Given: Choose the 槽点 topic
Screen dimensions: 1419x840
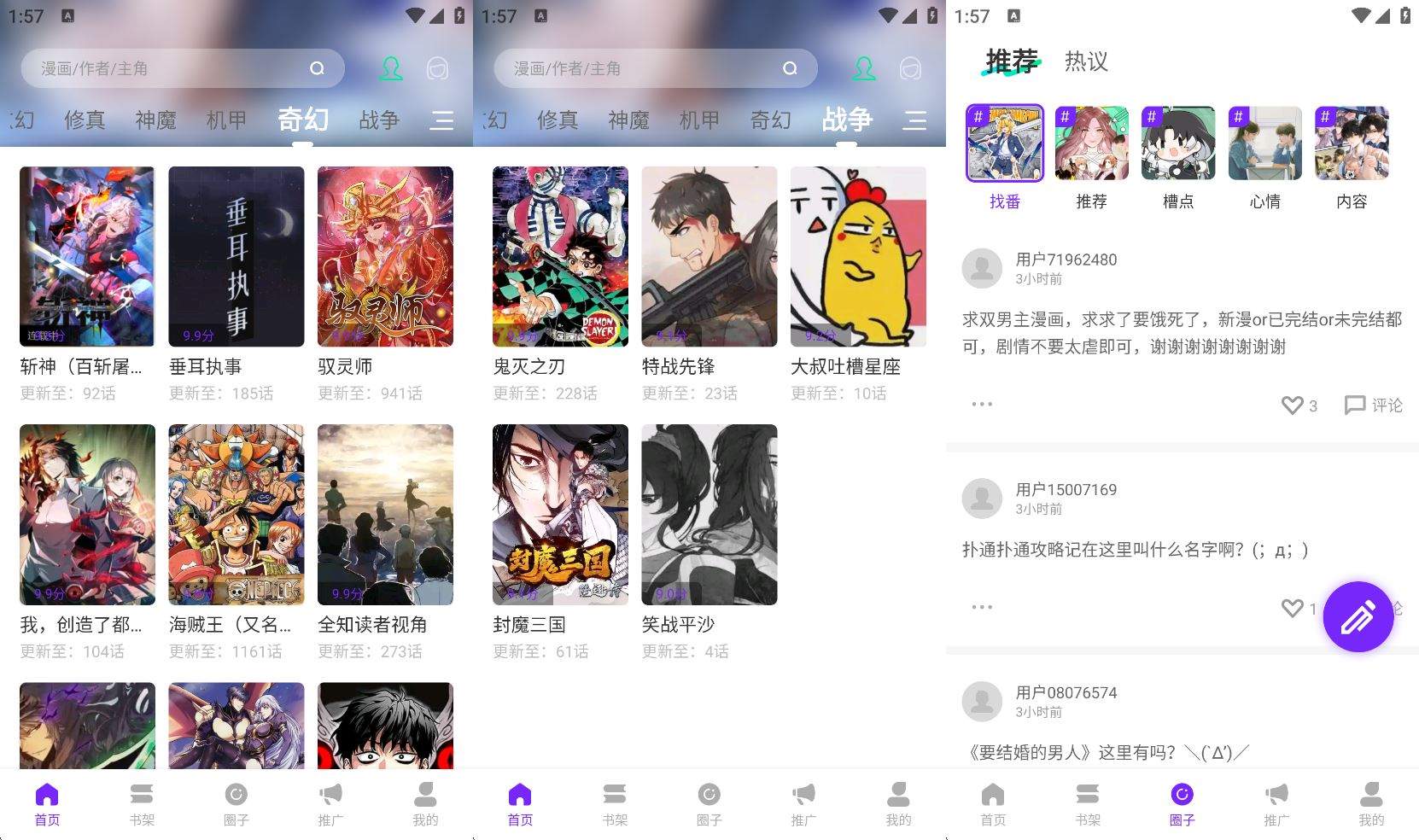Looking at the screenshot, I should tap(1178, 144).
